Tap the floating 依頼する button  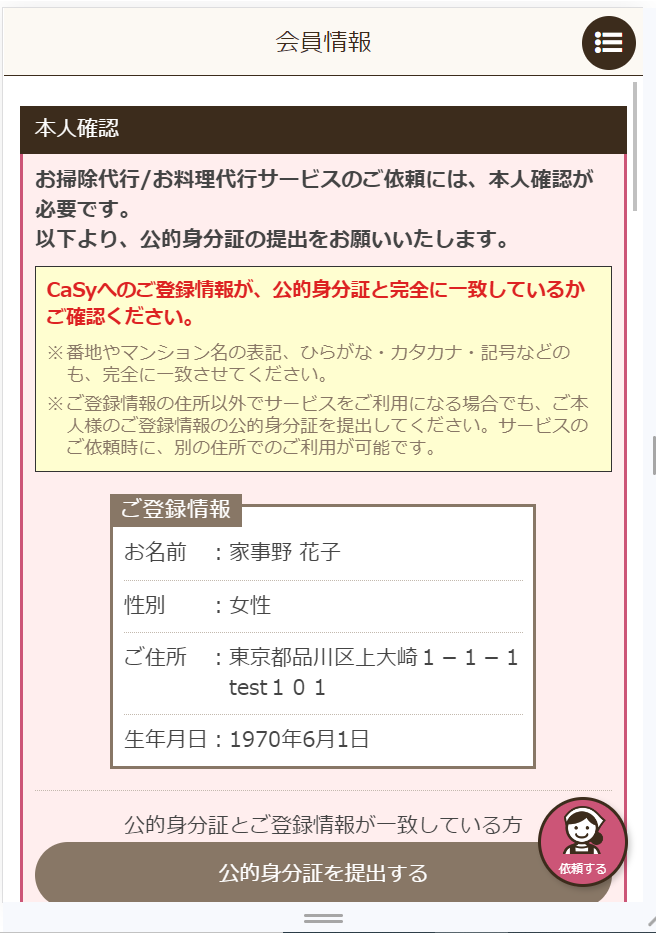tap(583, 842)
